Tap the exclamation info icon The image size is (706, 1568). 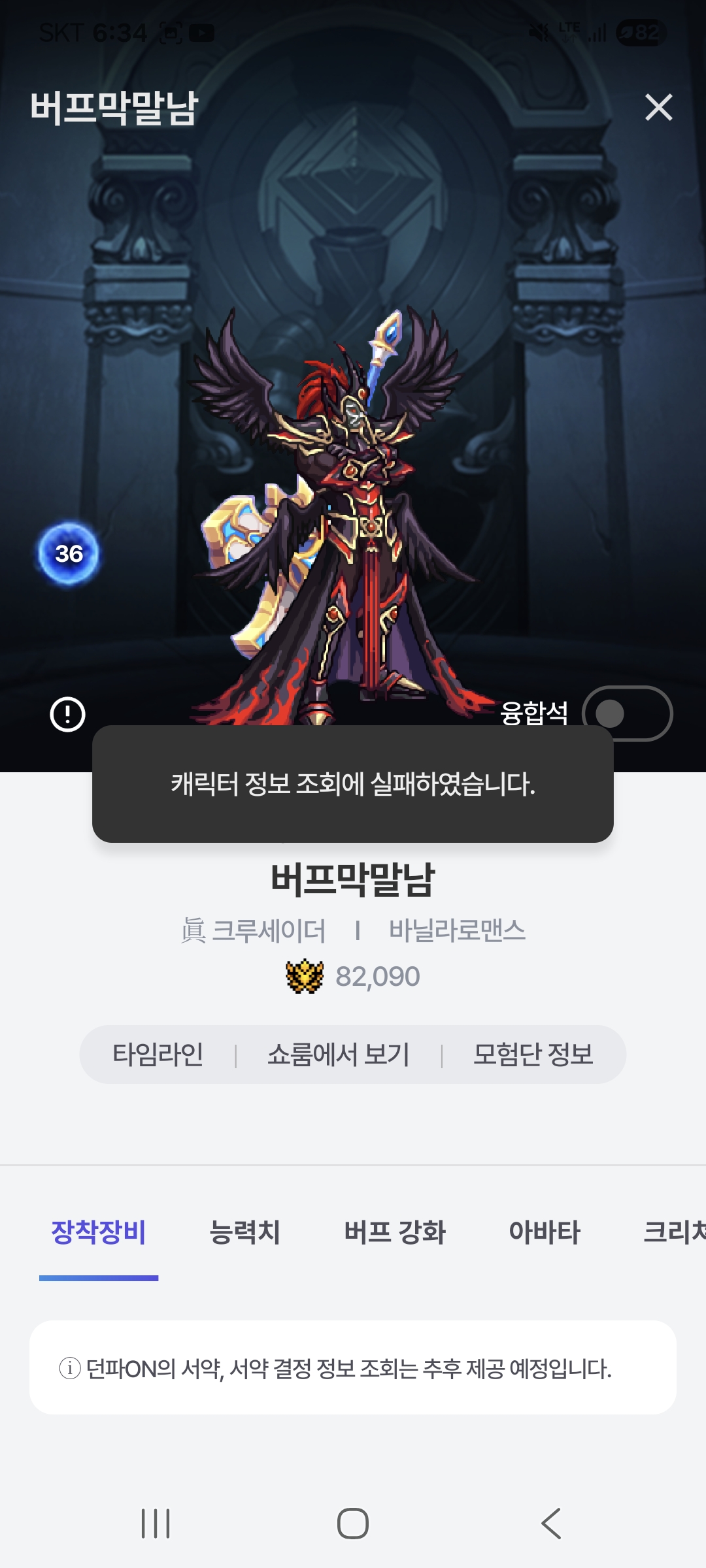pos(68,714)
